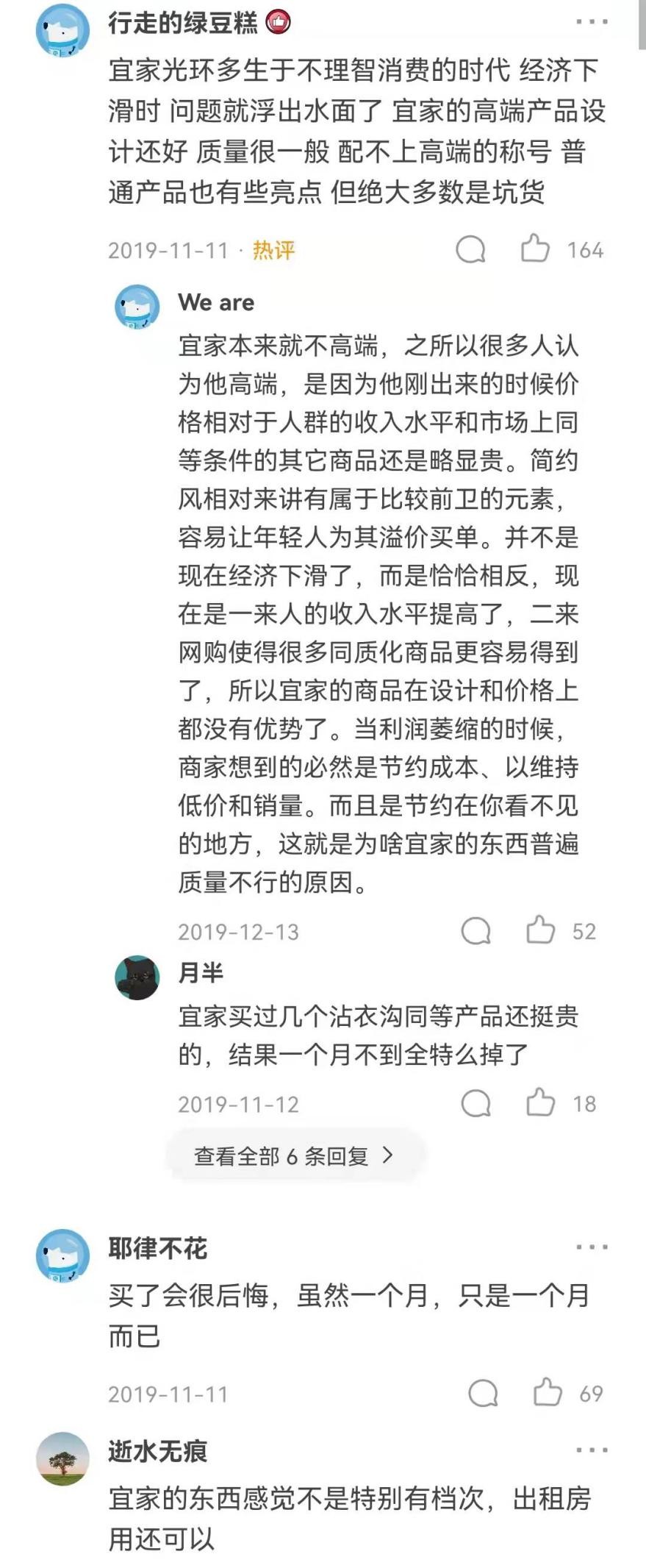Select the 热评 hot comment tag
Image resolution: width=646 pixels, height=1568 pixels.
tap(273, 250)
